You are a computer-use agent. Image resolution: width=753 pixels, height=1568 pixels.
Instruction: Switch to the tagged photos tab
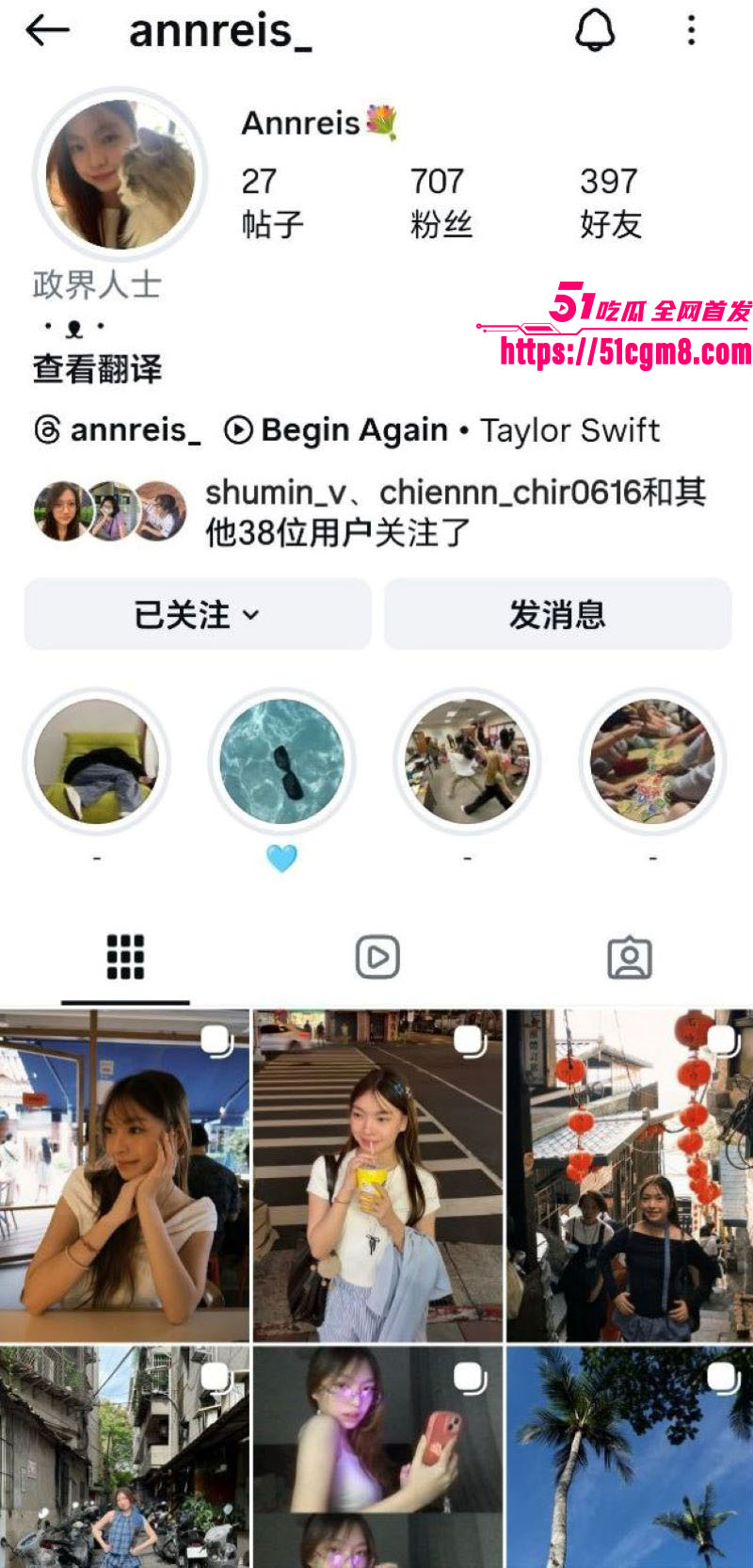click(x=629, y=957)
